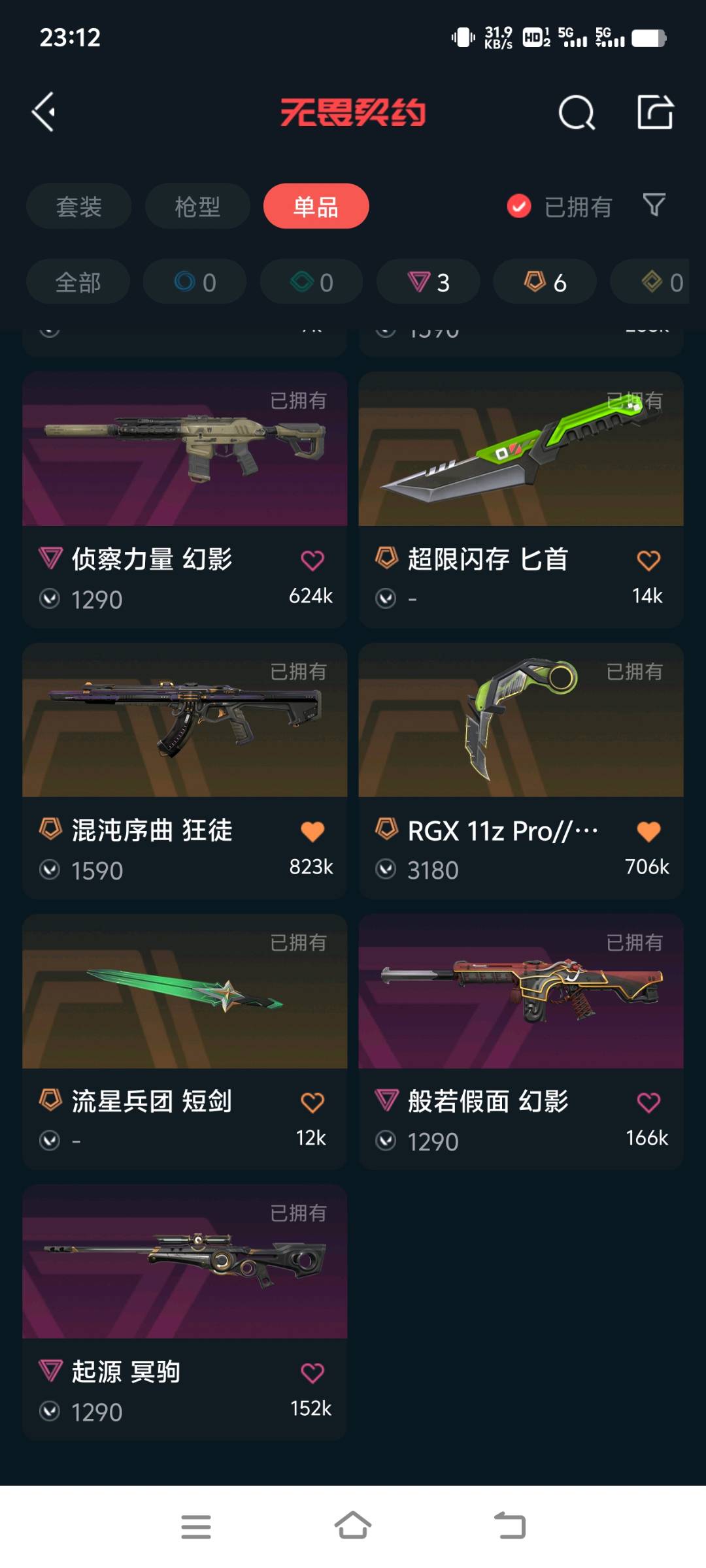Viewport: 706px width, 1568px height.
Task: Select the 单品 tab
Action: tap(316, 206)
